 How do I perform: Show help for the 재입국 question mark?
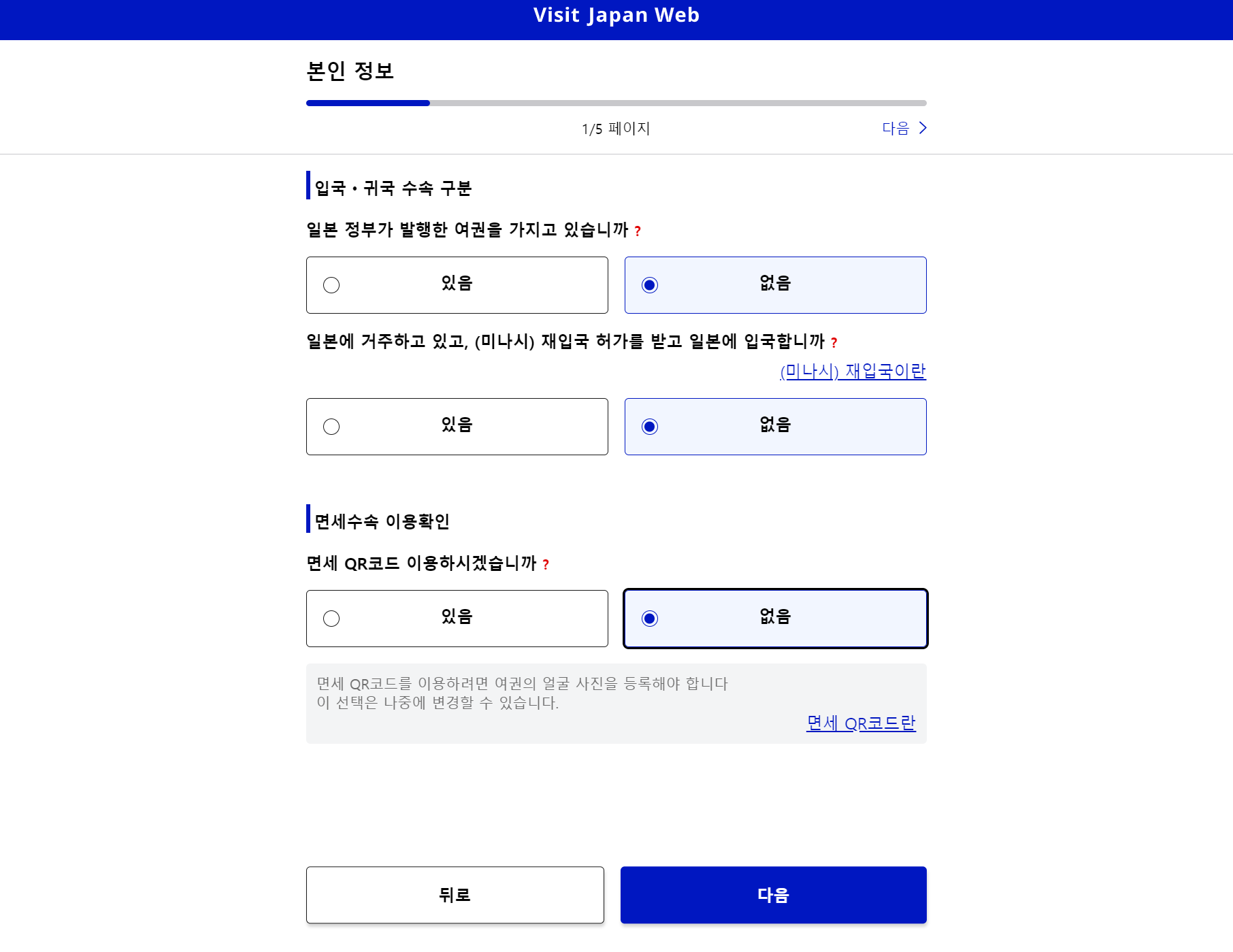point(834,343)
